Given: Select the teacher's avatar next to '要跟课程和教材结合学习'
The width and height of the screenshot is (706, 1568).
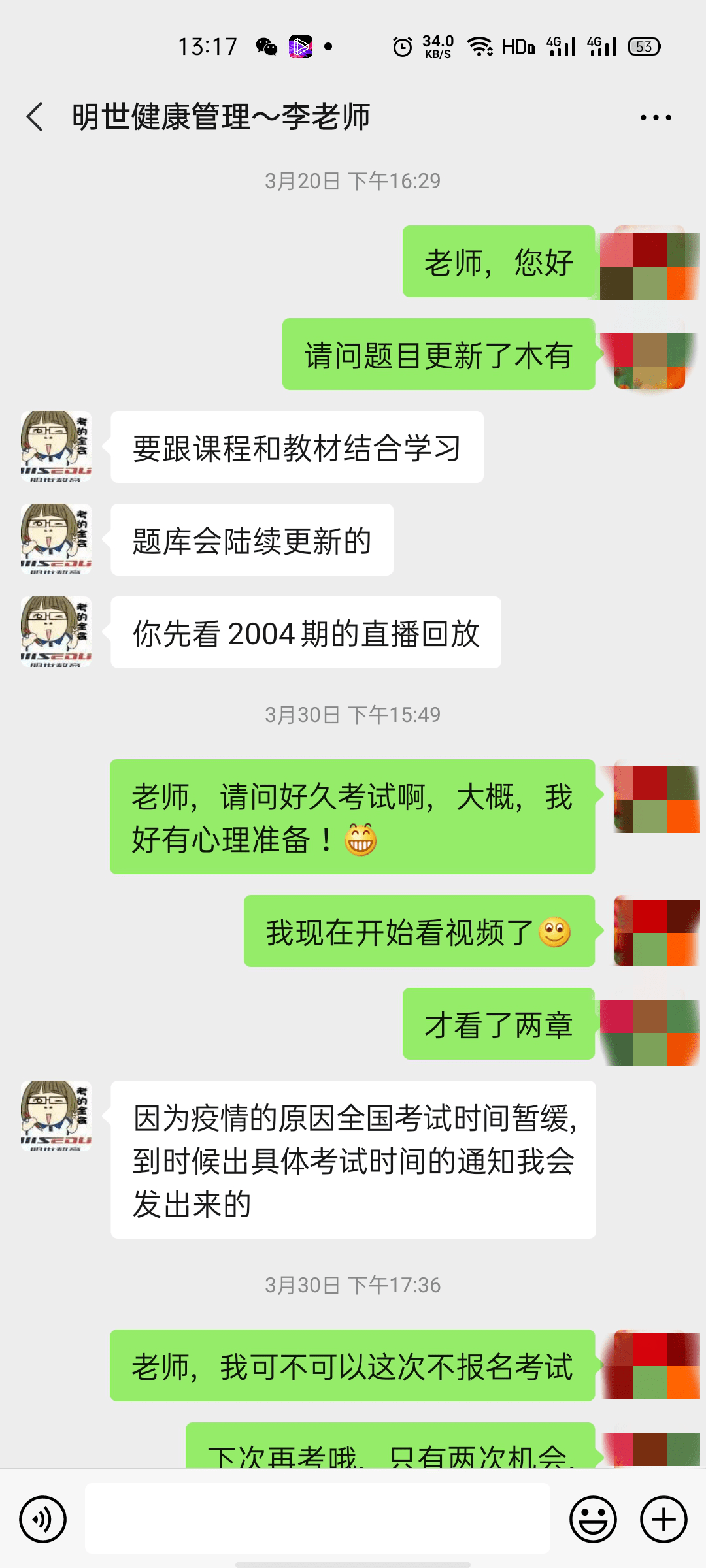Looking at the screenshot, I should 56,446.
